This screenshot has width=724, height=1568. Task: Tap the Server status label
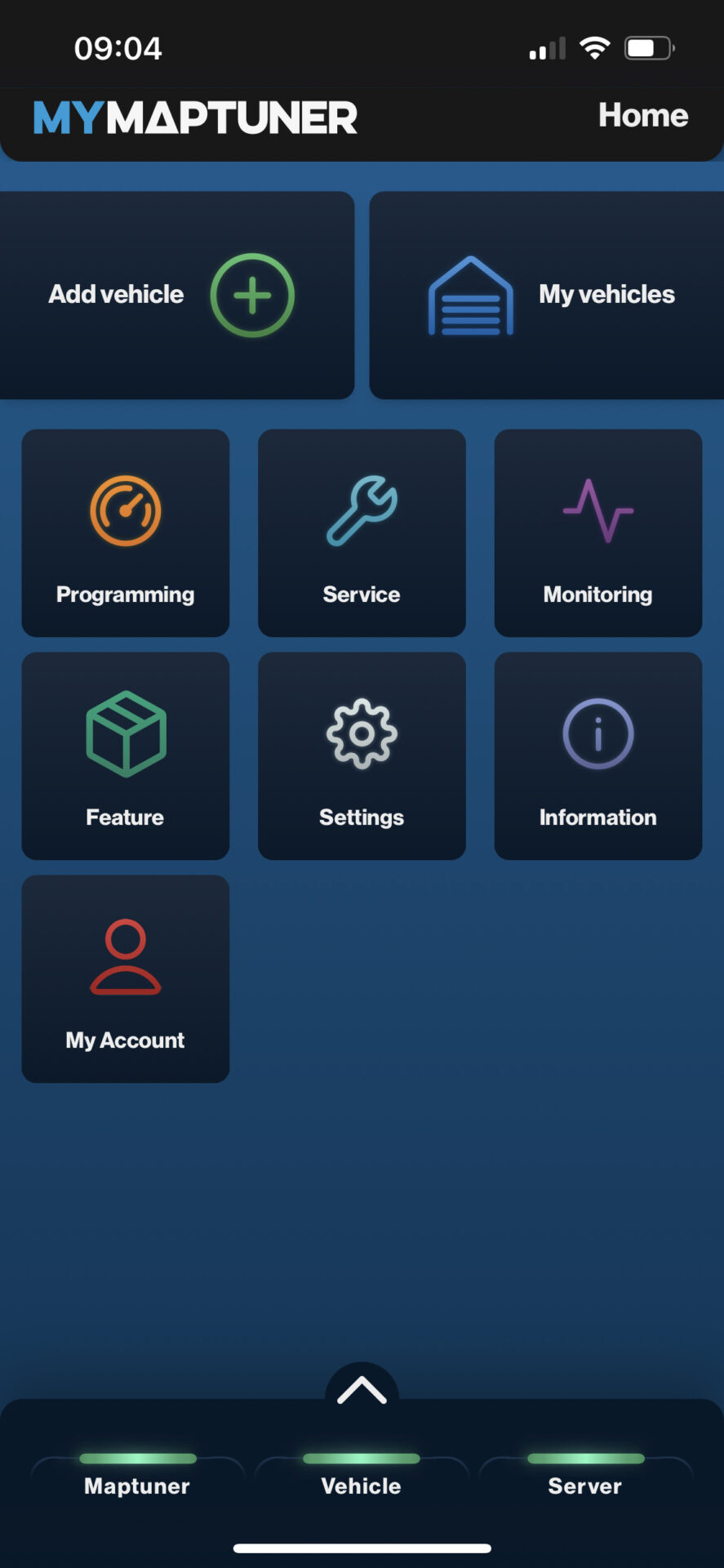click(x=584, y=1486)
